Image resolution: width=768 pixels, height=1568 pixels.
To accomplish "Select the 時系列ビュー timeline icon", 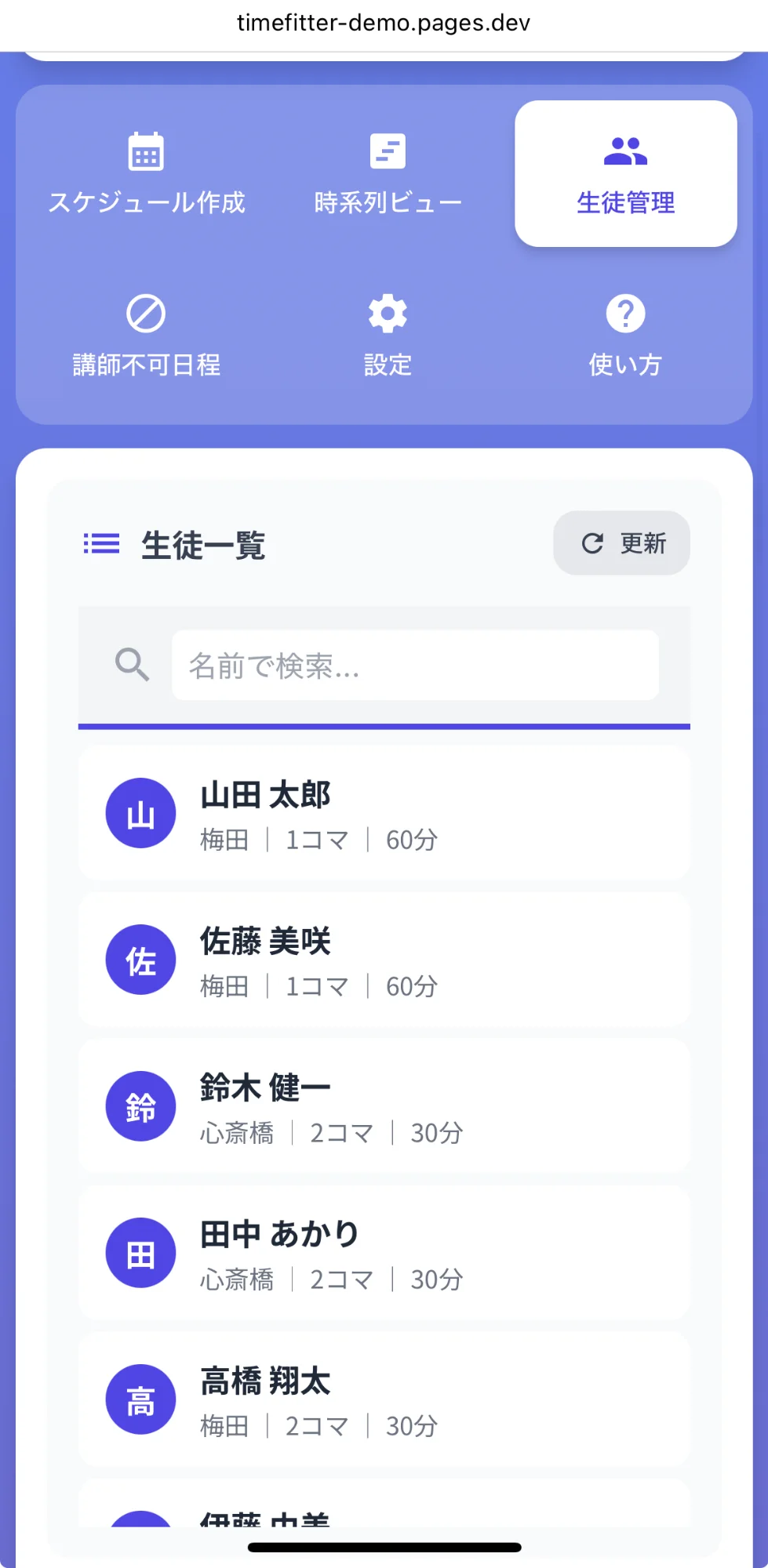I will (x=385, y=151).
